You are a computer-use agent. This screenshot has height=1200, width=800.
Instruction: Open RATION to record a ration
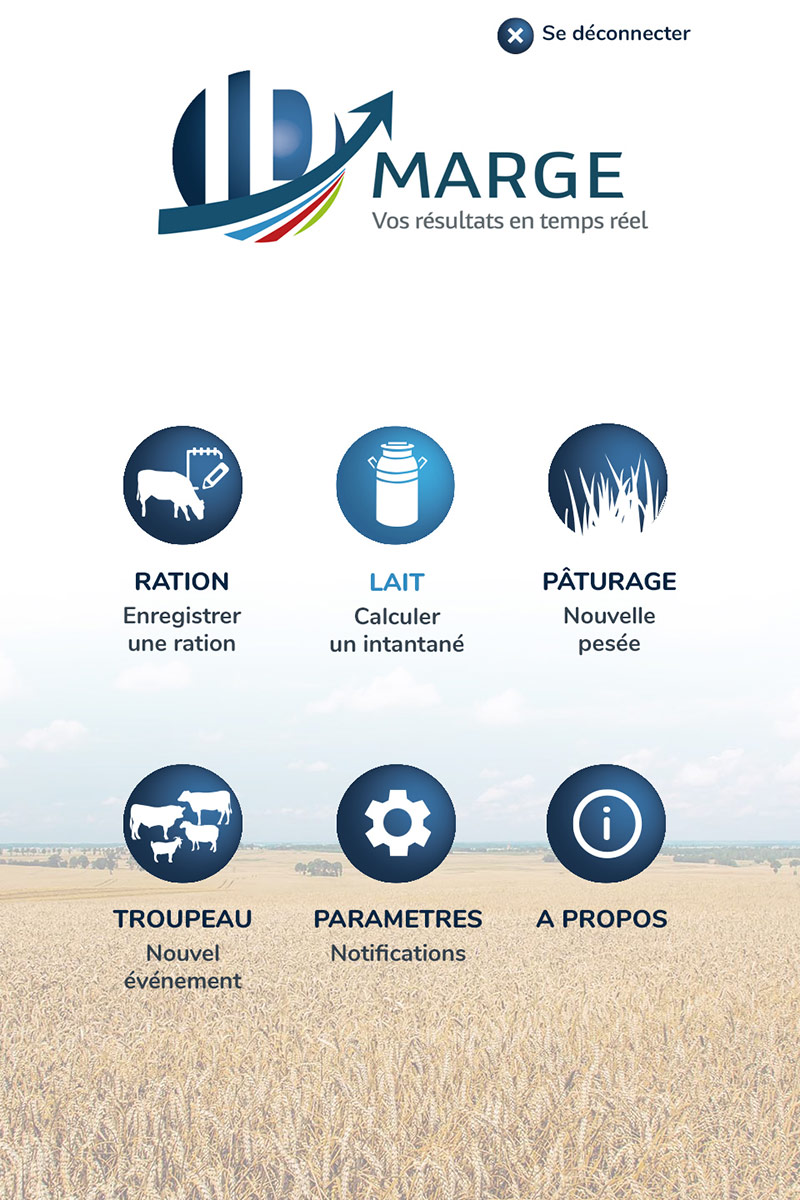click(x=182, y=486)
